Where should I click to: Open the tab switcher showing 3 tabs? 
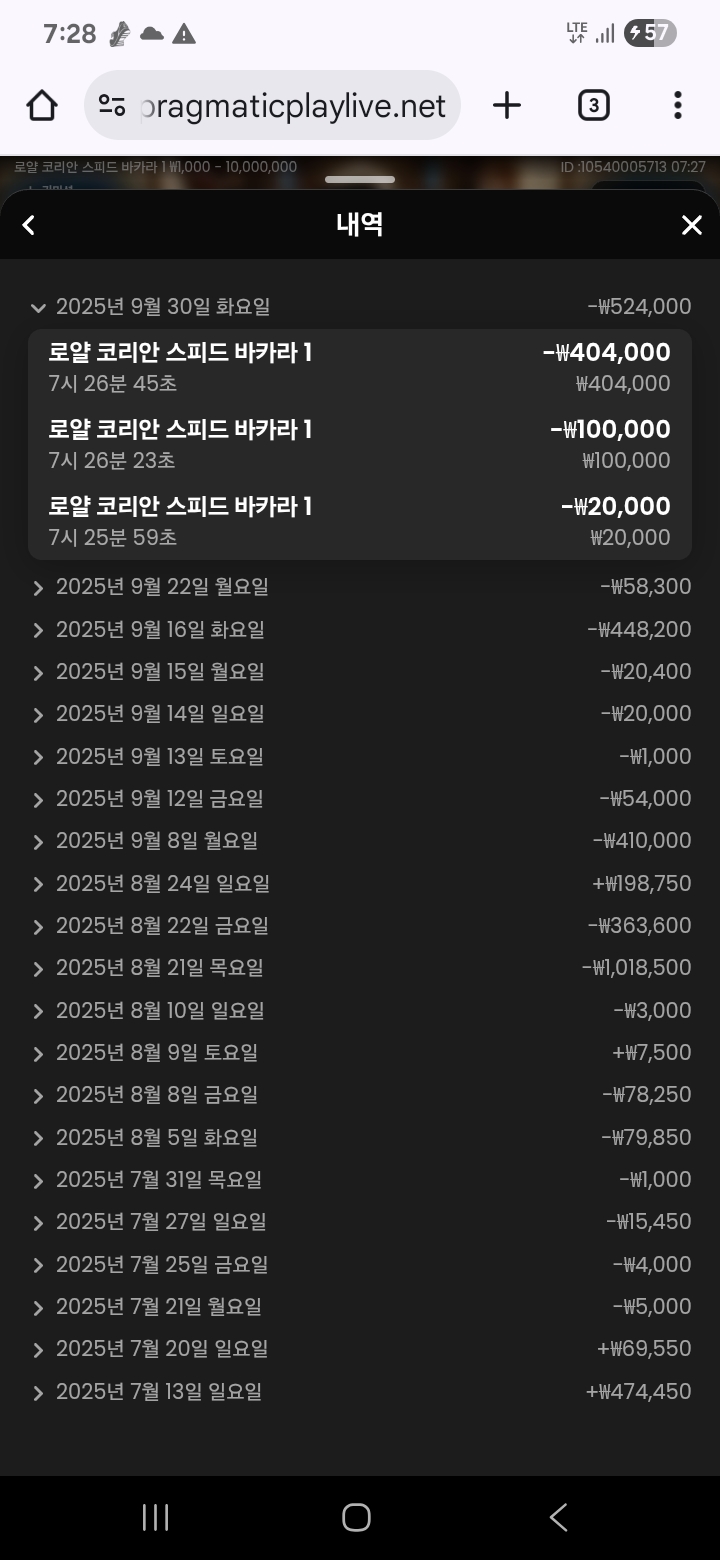click(594, 105)
